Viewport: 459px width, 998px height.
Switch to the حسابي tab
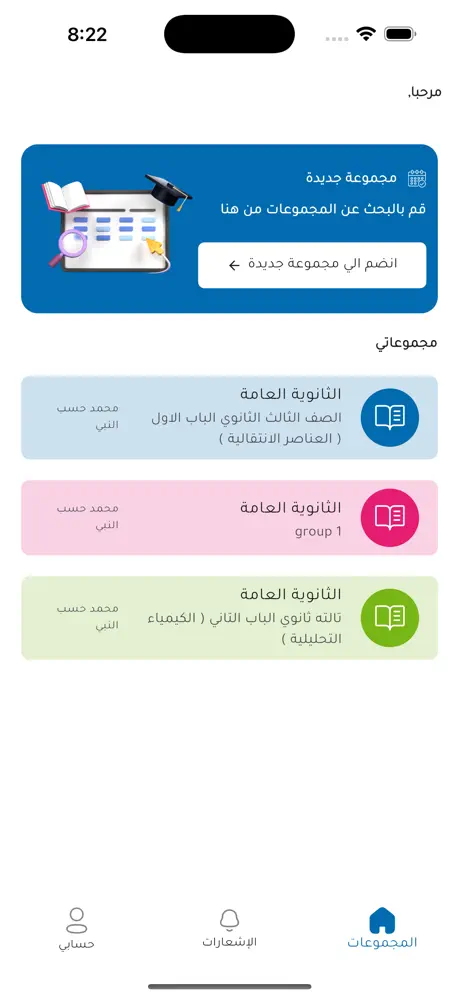tap(76, 929)
